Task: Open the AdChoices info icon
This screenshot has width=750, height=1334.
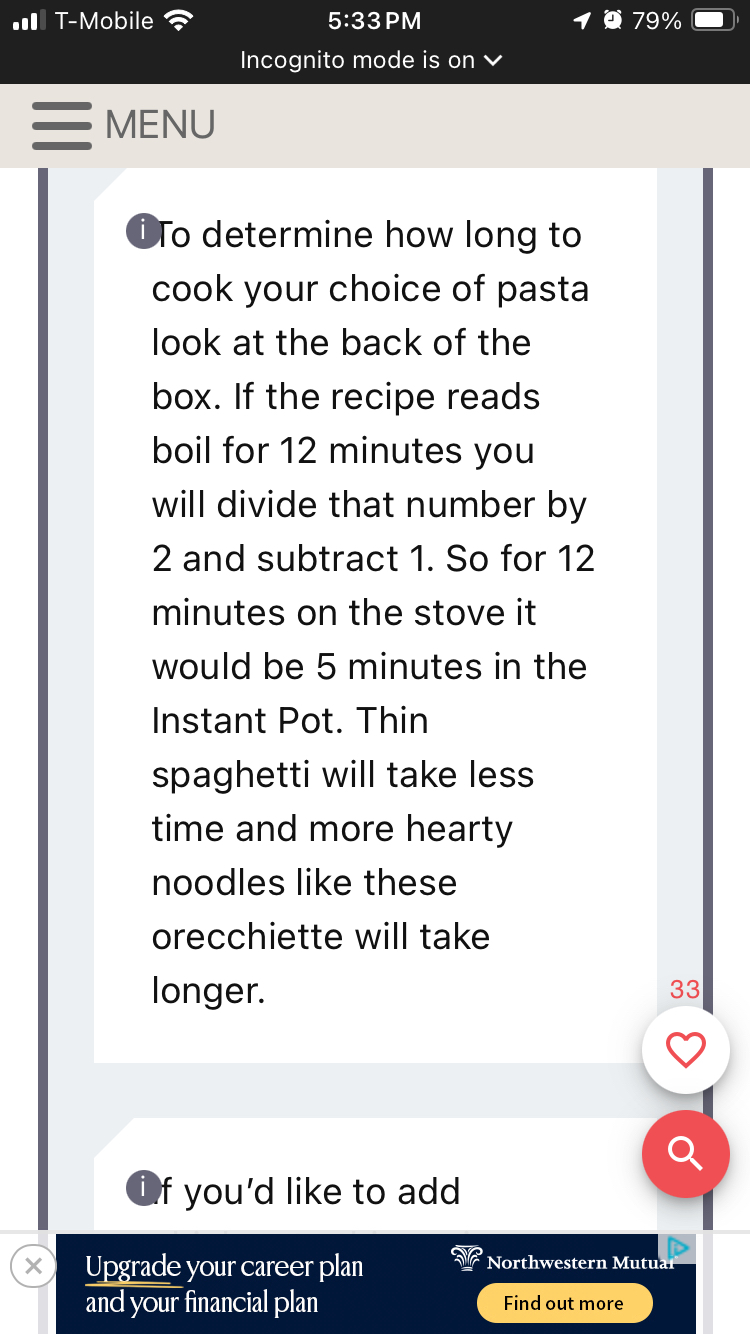Action: [x=678, y=1248]
